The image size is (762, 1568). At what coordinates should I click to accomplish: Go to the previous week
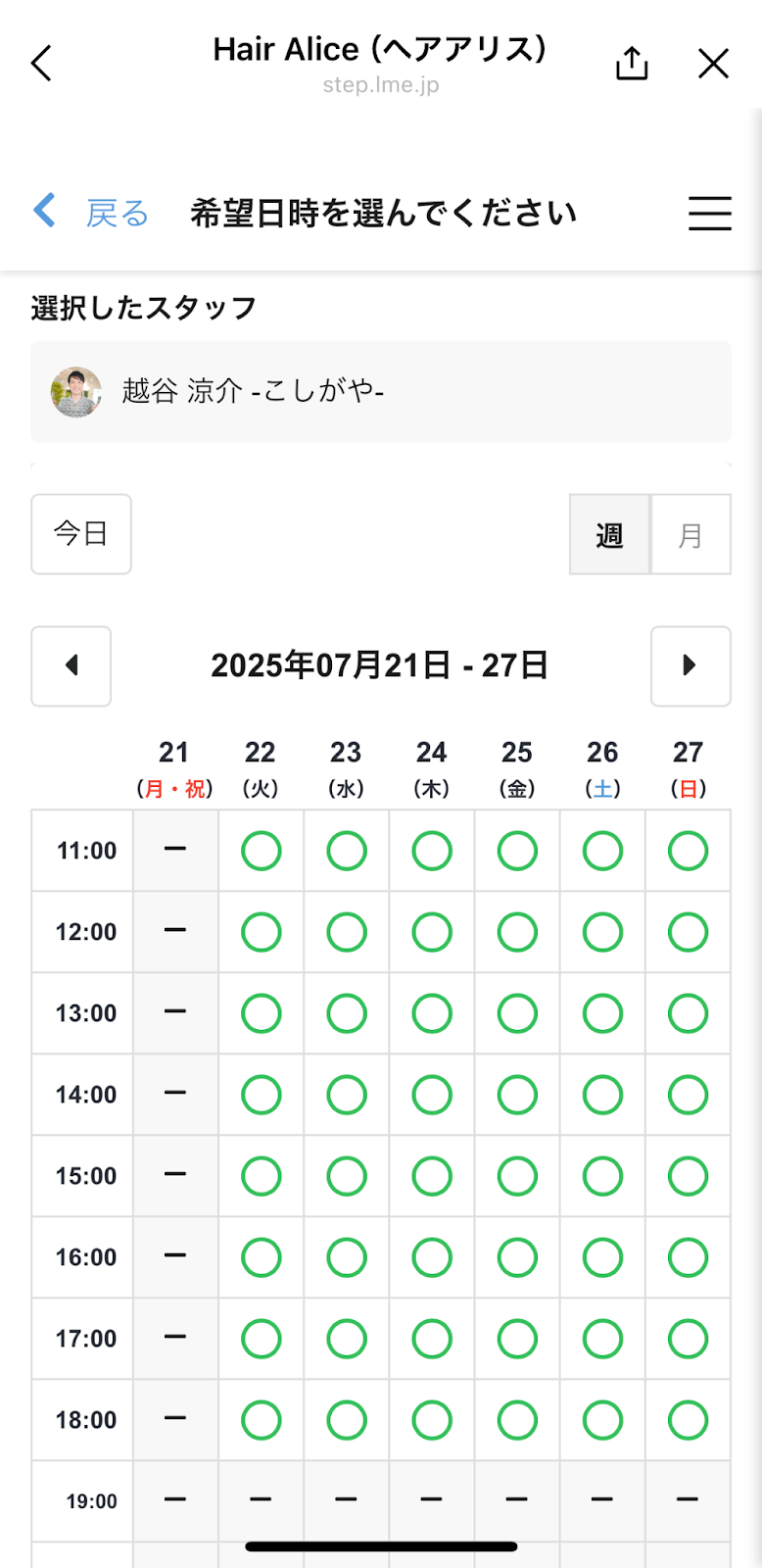[71, 666]
